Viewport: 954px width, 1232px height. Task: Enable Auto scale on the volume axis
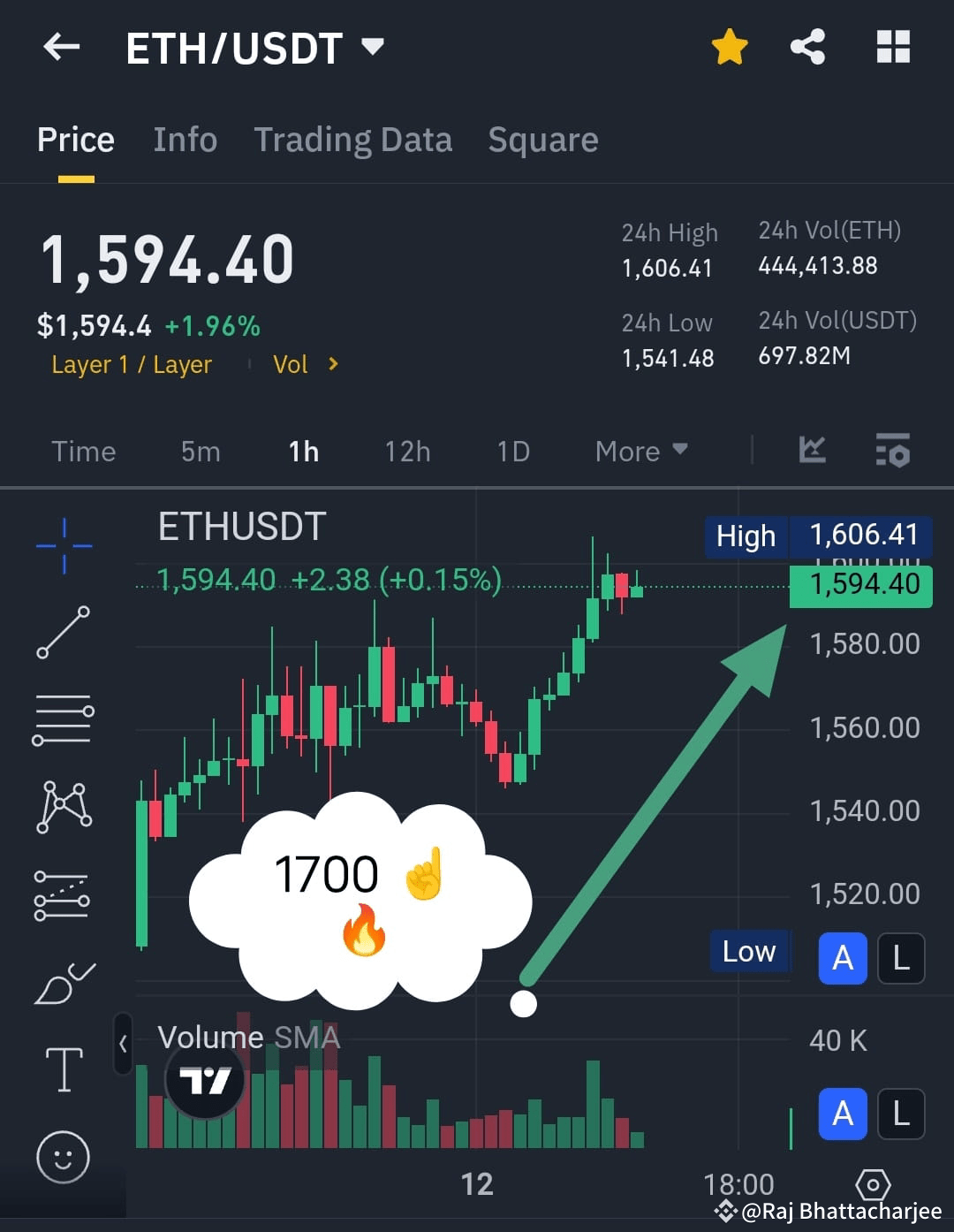pos(842,1114)
